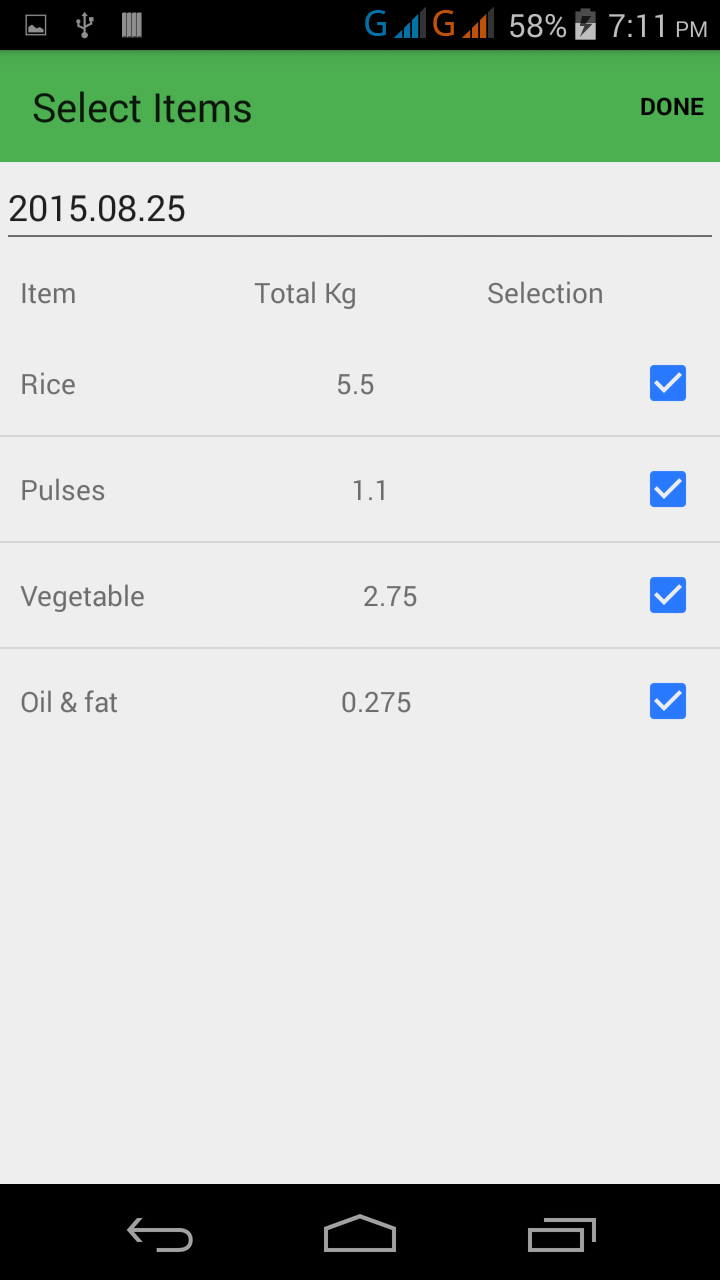Screen dimensions: 720x1280
Task: Go back with the system back button
Action: pos(160,1234)
